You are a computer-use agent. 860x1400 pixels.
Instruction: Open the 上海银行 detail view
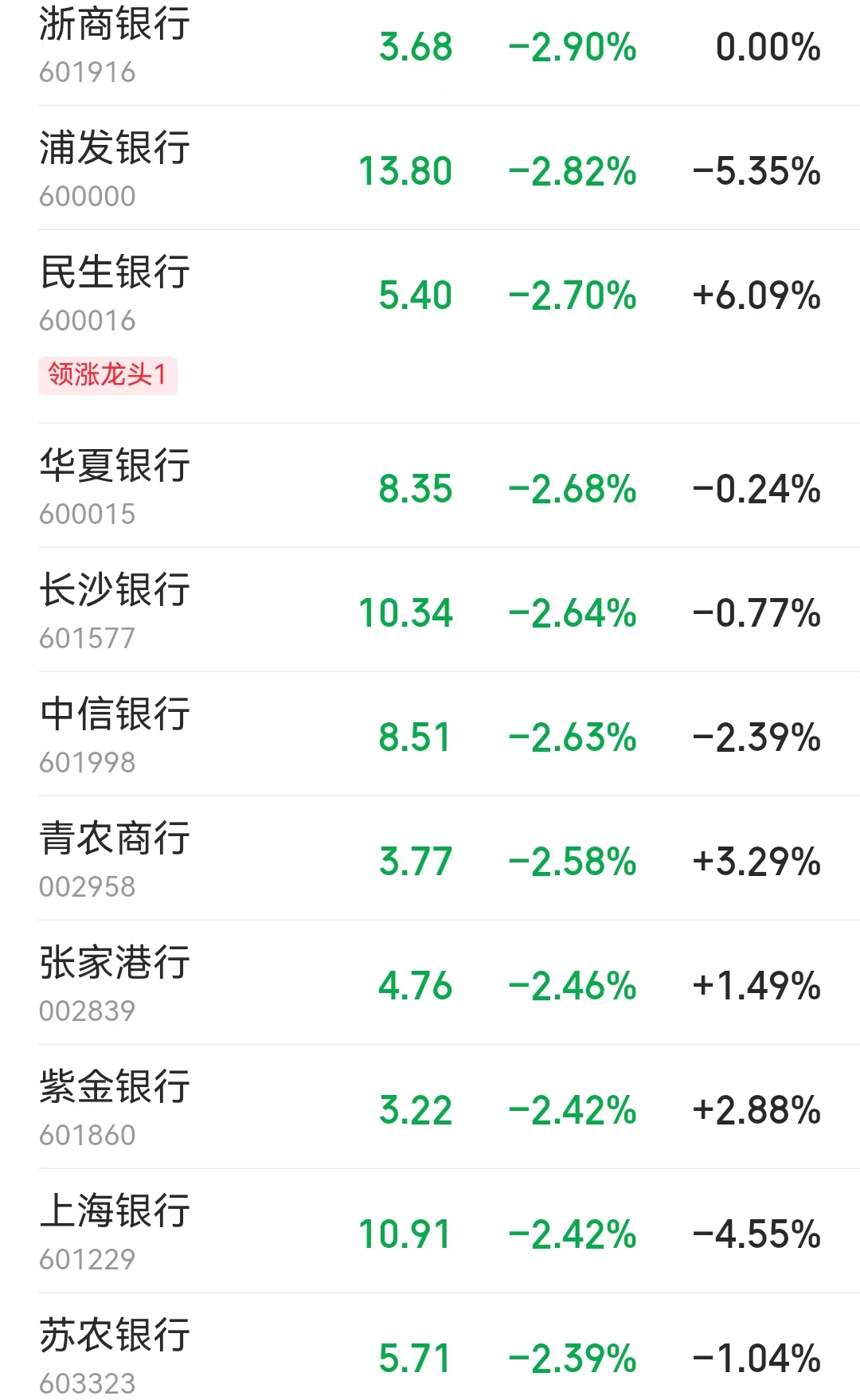(x=112, y=1212)
